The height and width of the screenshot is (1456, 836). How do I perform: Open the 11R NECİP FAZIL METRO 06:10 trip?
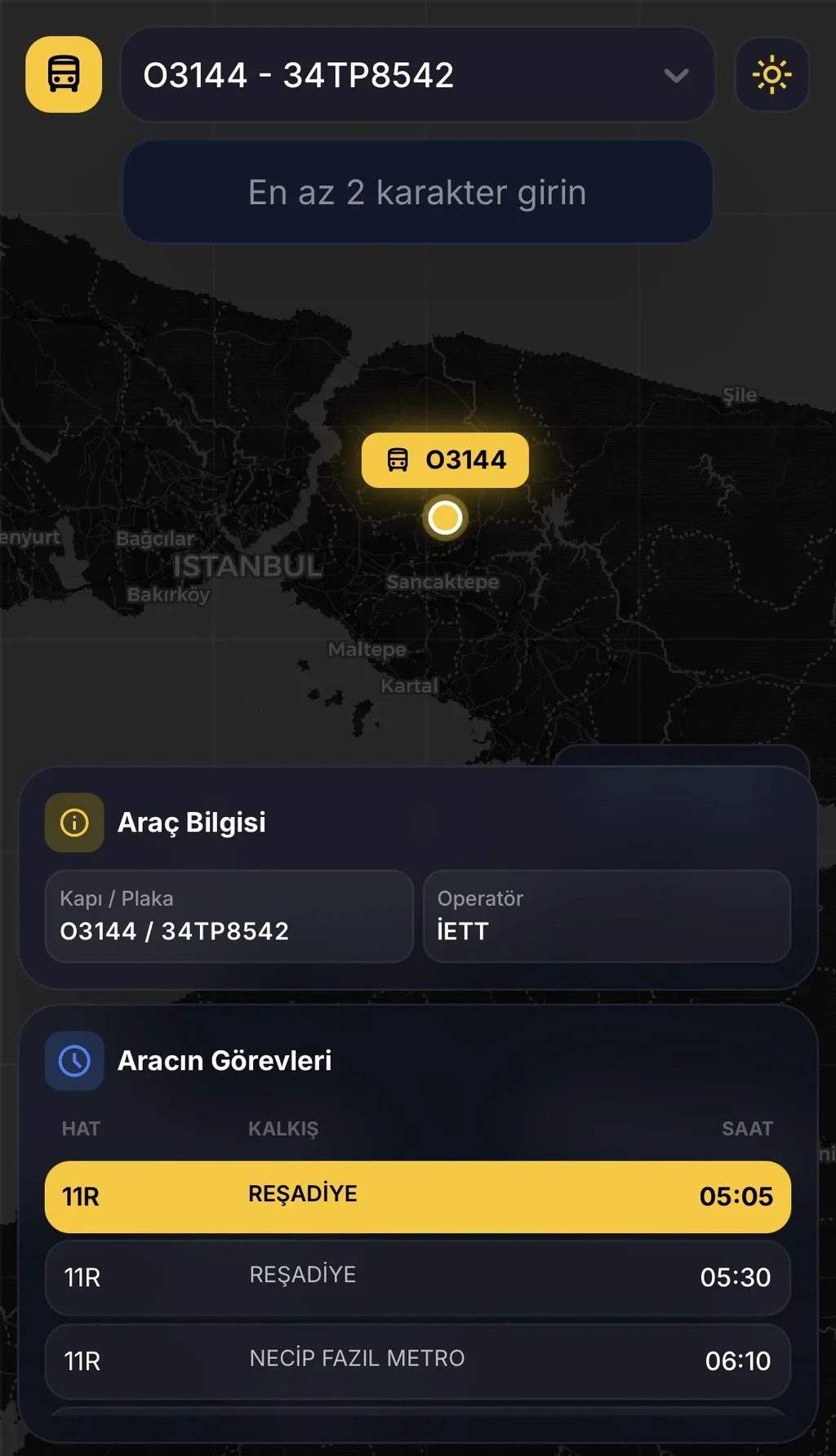click(x=417, y=1361)
